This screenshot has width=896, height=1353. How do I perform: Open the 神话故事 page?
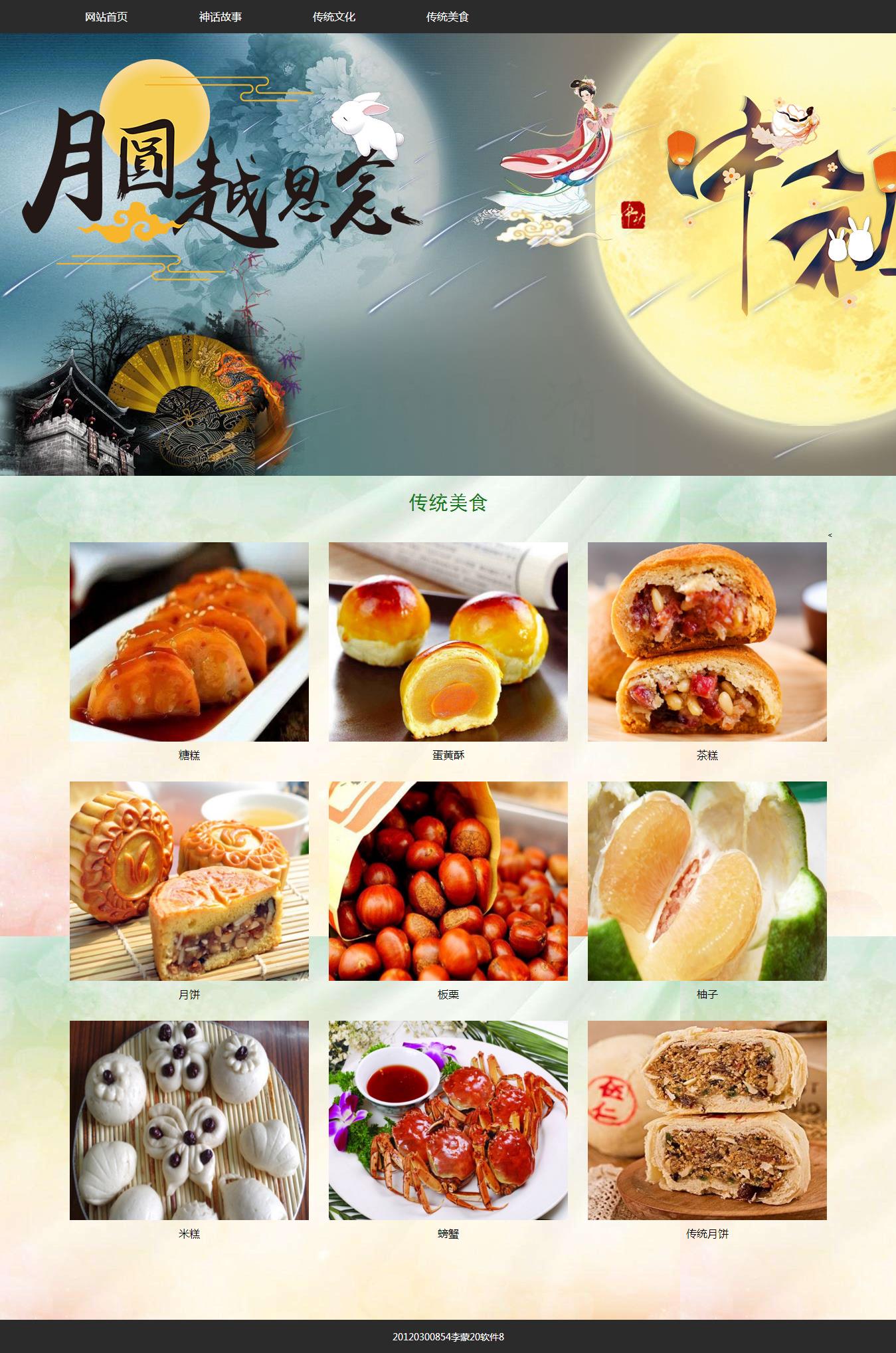click(x=220, y=17)
